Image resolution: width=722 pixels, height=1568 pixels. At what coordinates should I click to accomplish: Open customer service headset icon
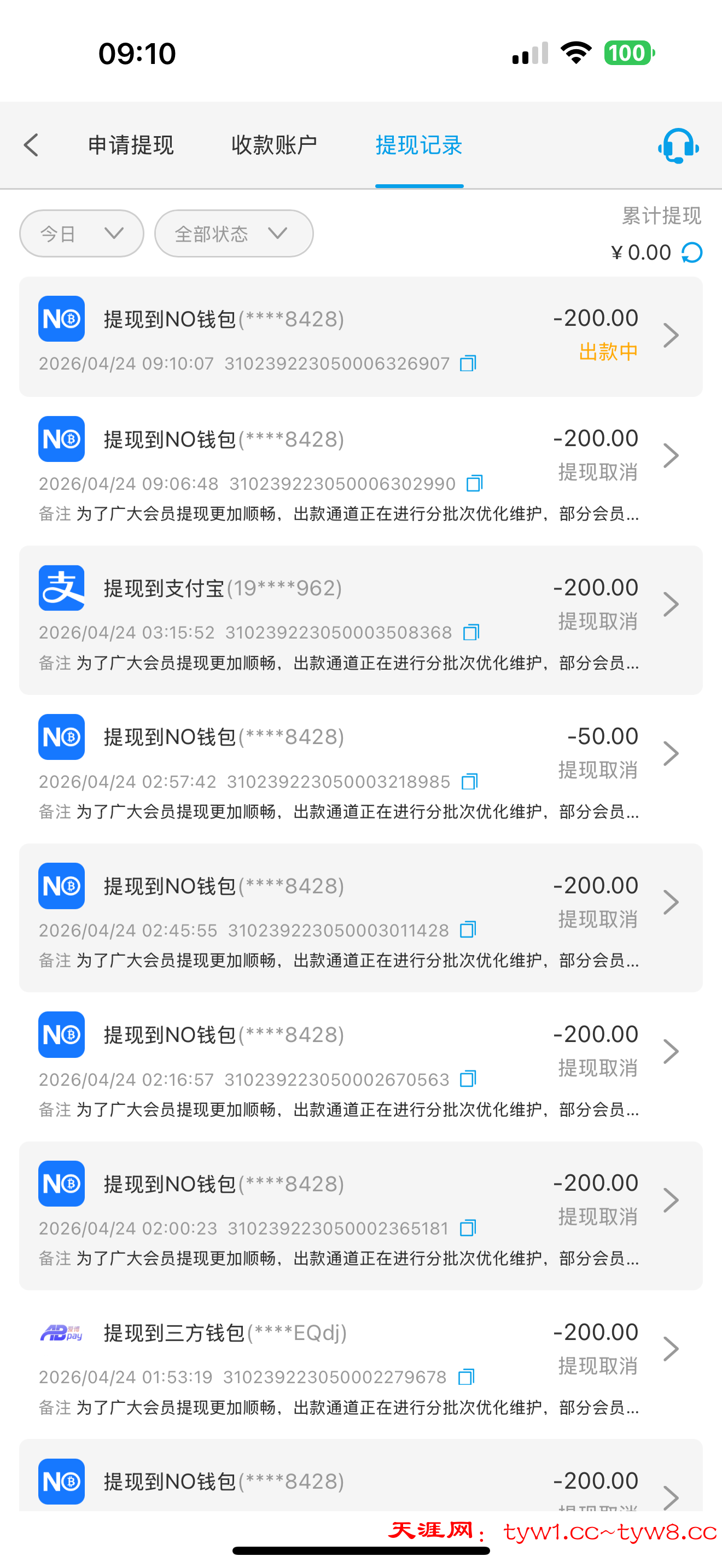point(678,146)
